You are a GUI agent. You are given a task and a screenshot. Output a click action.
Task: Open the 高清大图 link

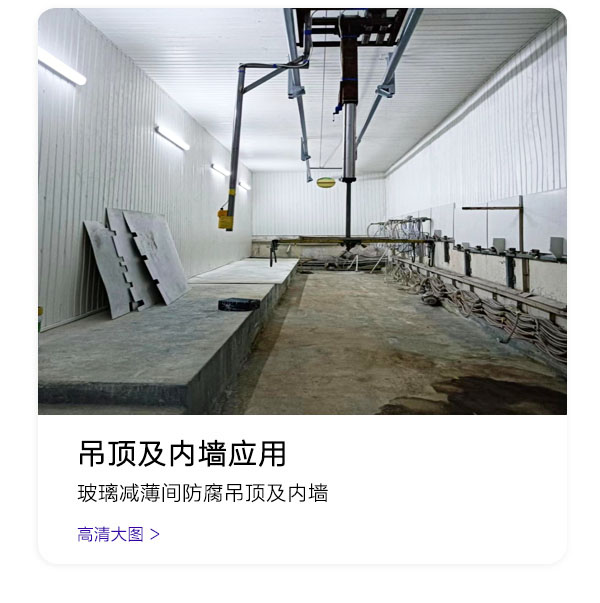pyautogui.click(x=118, y=534)
